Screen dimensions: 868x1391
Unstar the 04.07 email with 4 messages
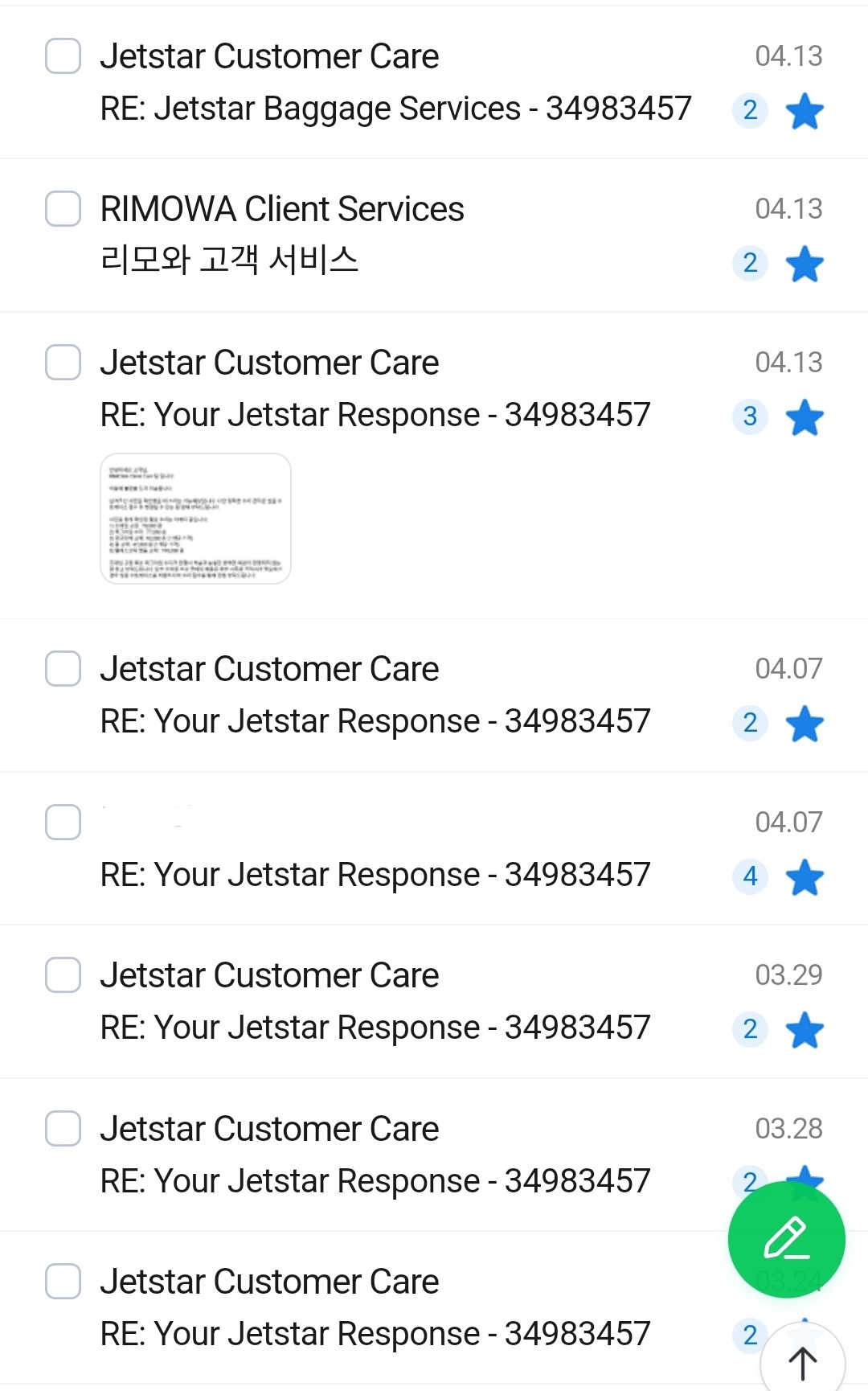(805, 877)
